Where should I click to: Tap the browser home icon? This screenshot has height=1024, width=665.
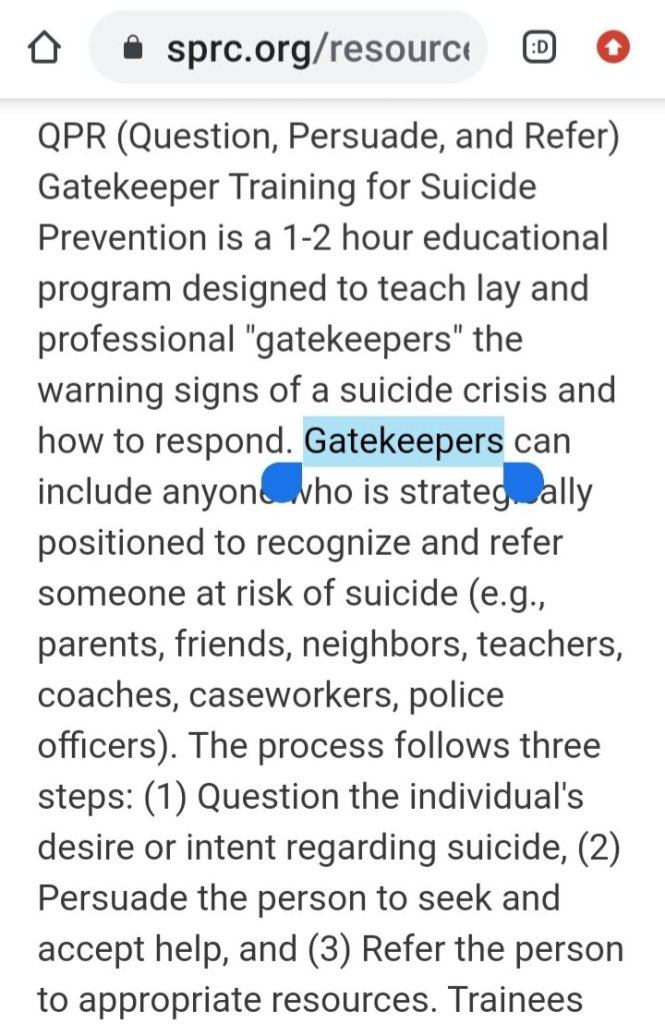[45, 48]
